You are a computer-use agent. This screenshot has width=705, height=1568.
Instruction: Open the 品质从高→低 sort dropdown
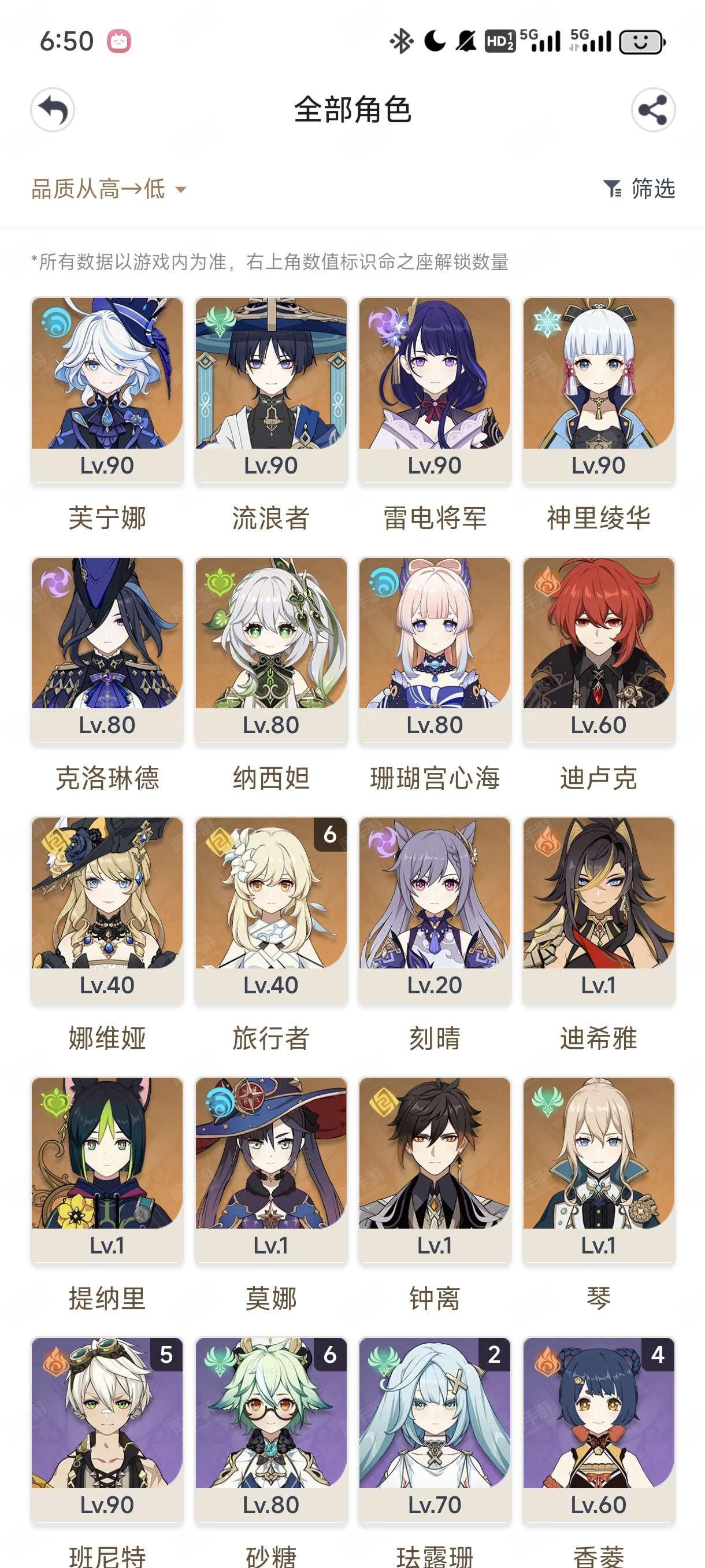pos(108,189)
